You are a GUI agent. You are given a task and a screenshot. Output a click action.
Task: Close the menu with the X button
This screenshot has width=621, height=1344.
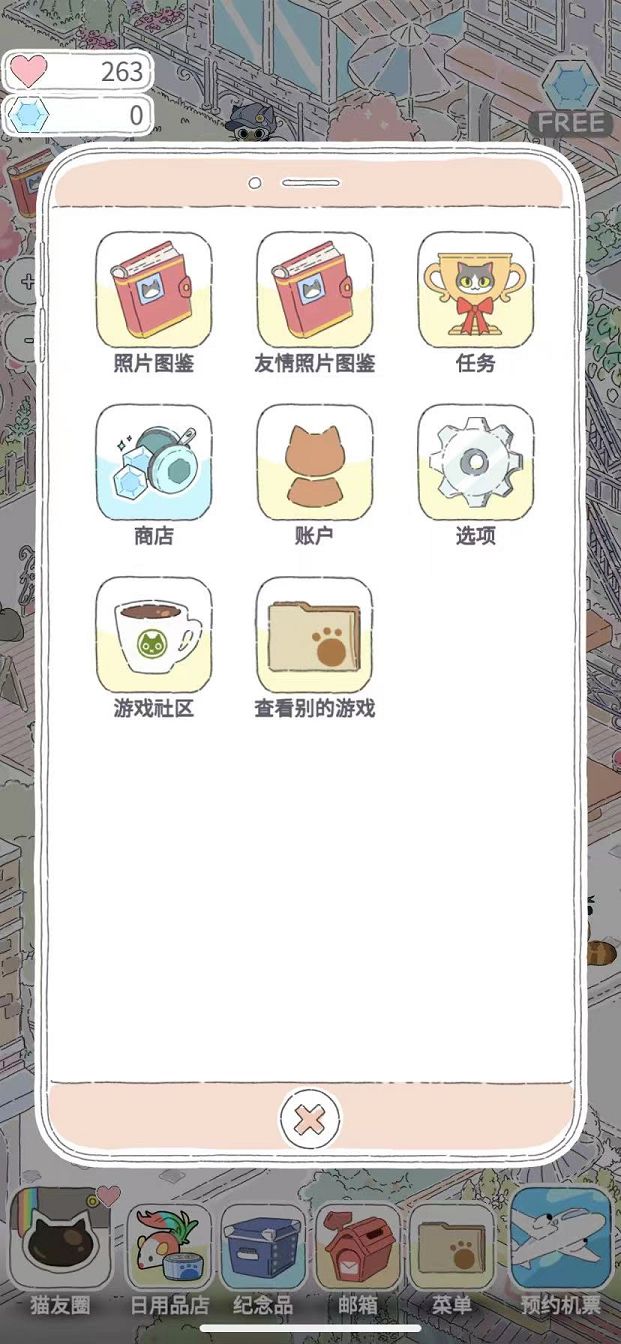[x=310, y=1118]
